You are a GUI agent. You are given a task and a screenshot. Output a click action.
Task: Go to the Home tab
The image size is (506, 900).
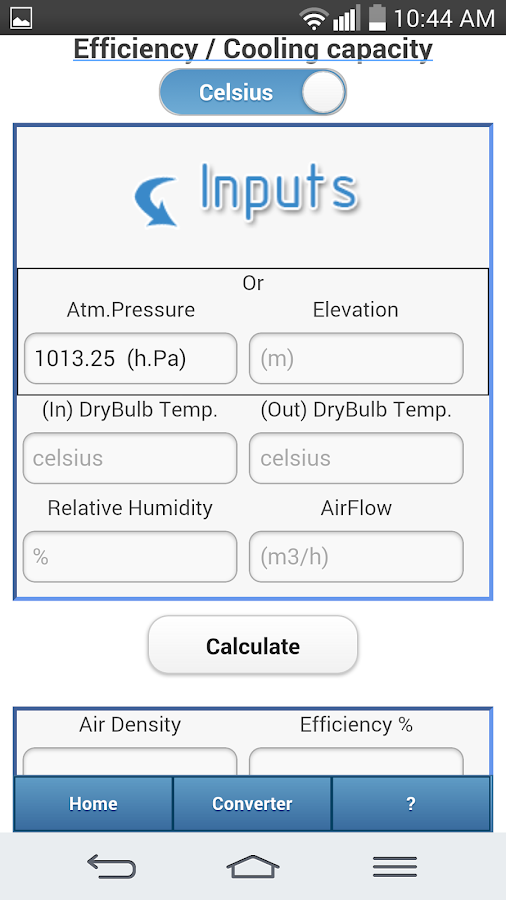point(94,804)
